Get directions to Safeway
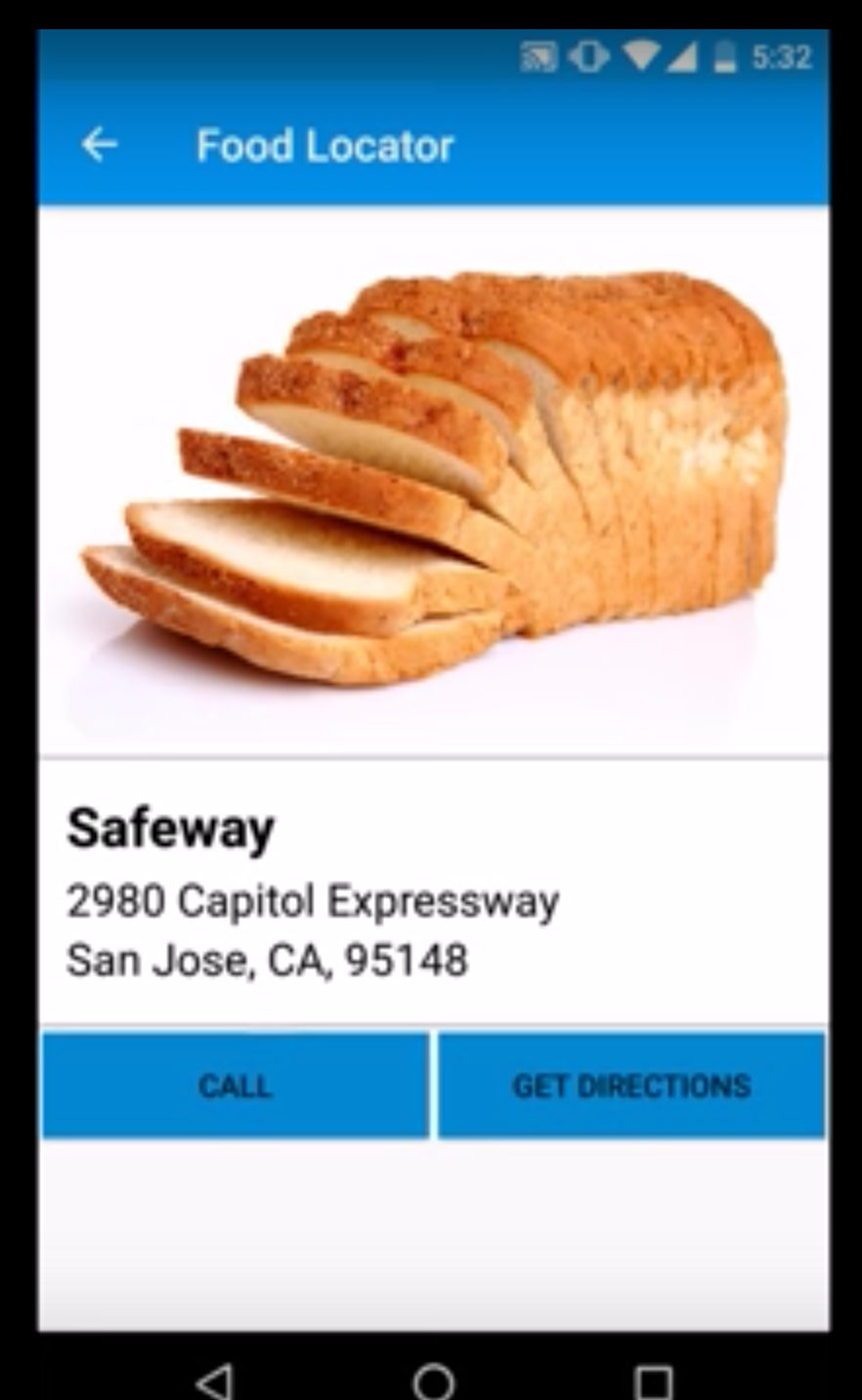This screenshot has width=862, height=1400. coord(631,1085)
